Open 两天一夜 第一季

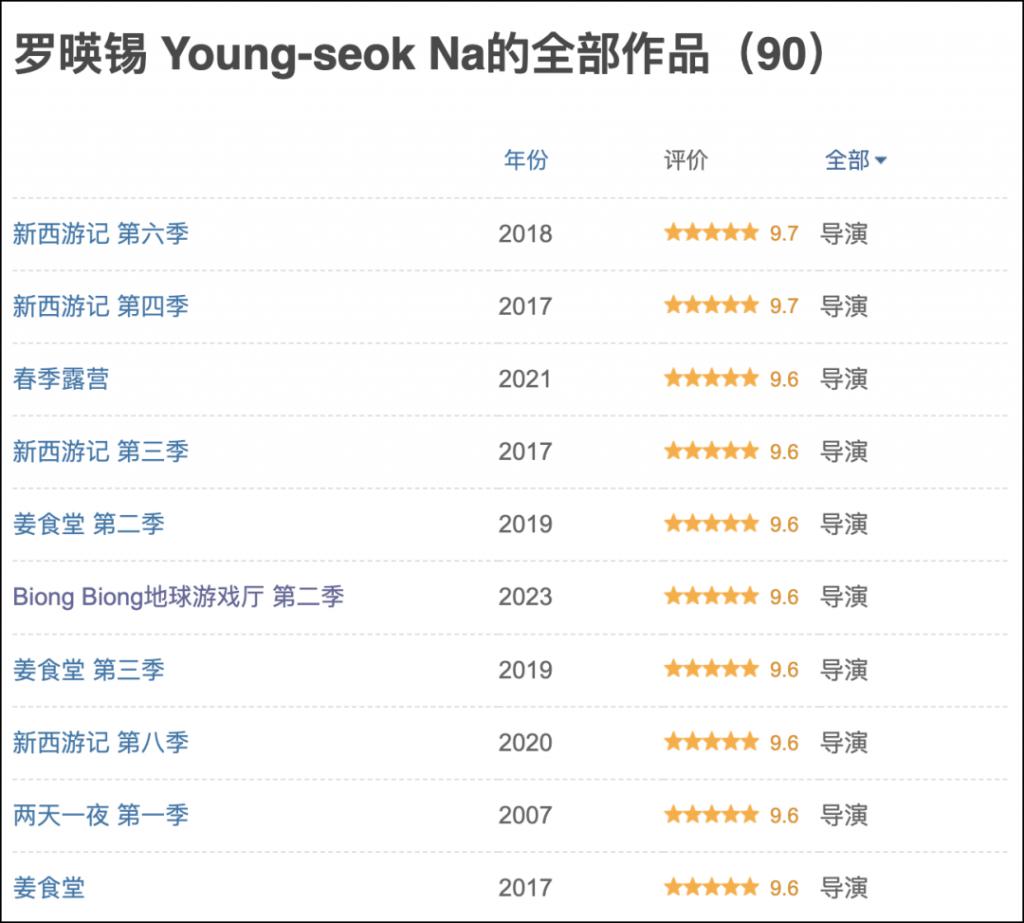(100, 815)
